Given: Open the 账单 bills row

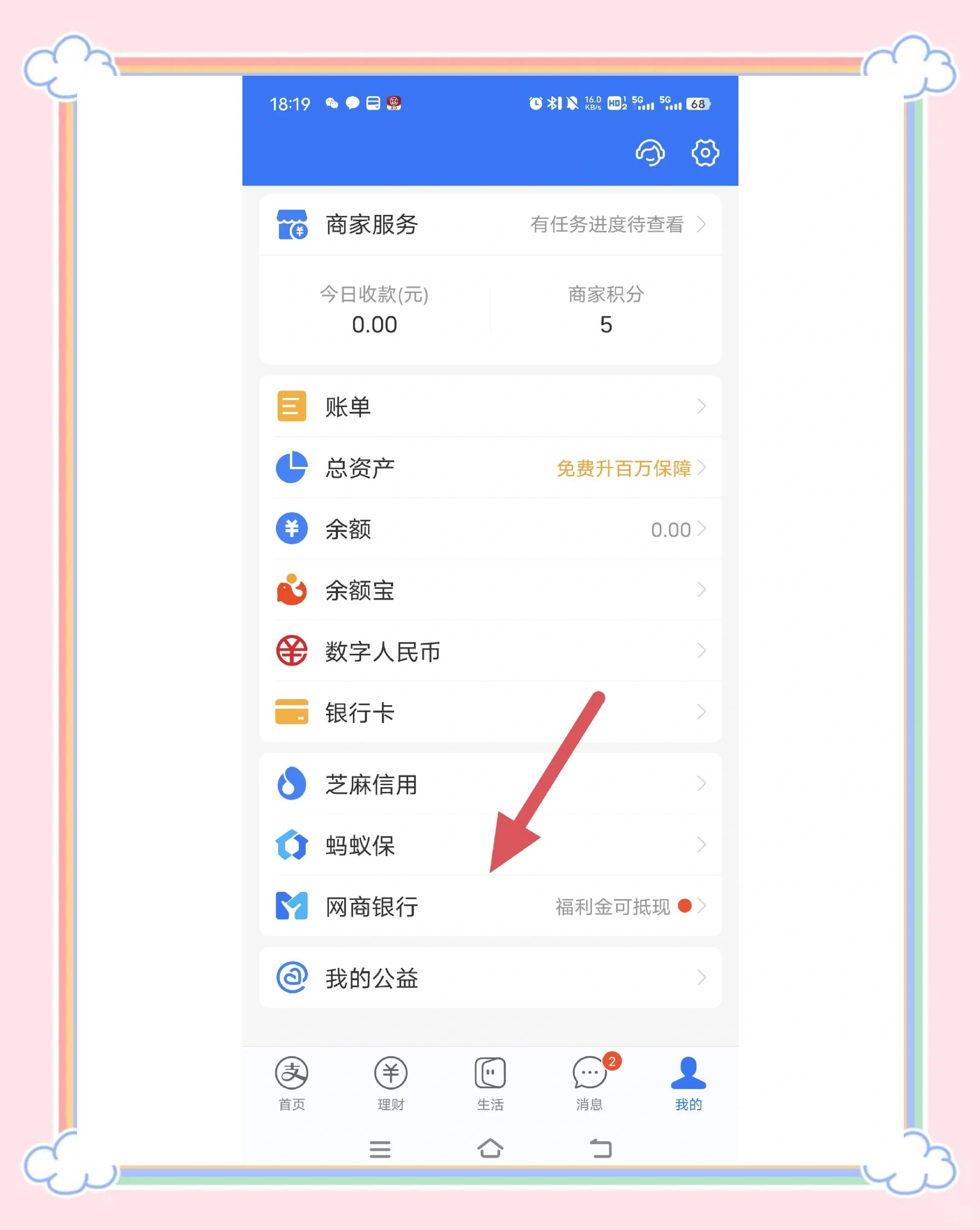Looking at the screenshot, I should [490, 407].
